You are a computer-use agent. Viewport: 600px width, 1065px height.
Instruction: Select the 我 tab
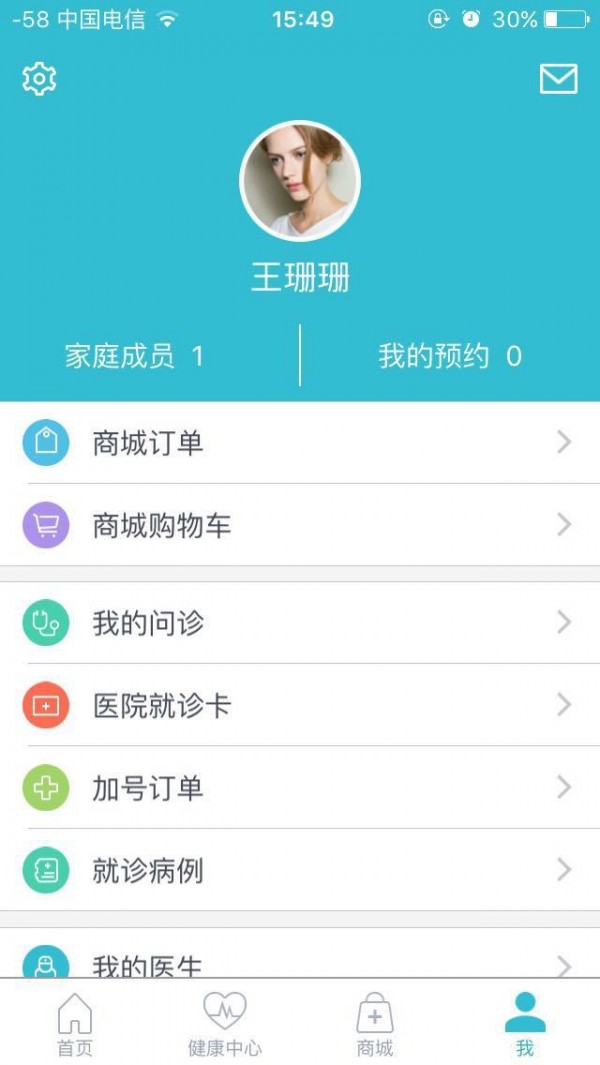coord(525,1024)
